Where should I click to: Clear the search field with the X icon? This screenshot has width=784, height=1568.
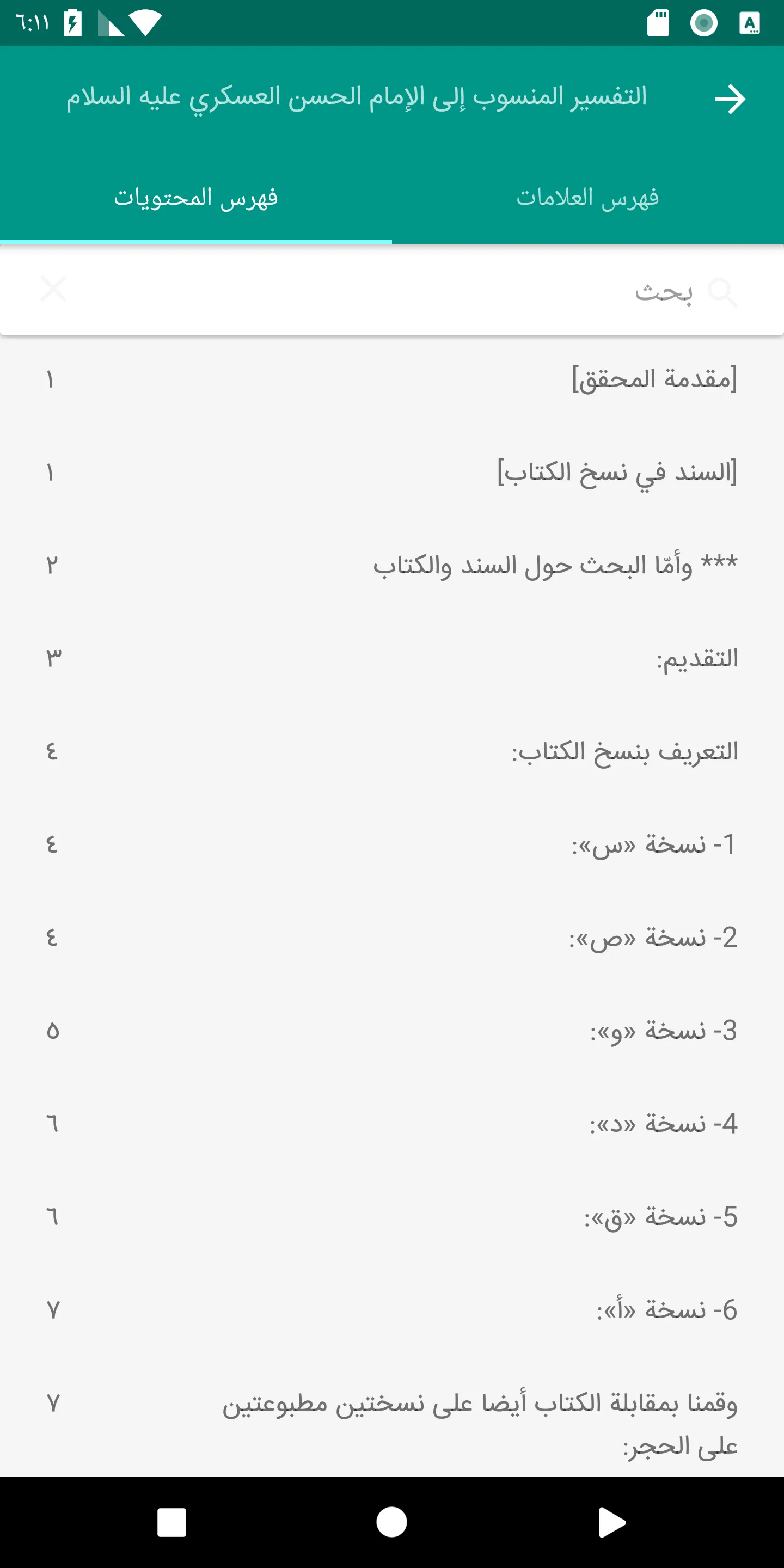coord(53,290)
